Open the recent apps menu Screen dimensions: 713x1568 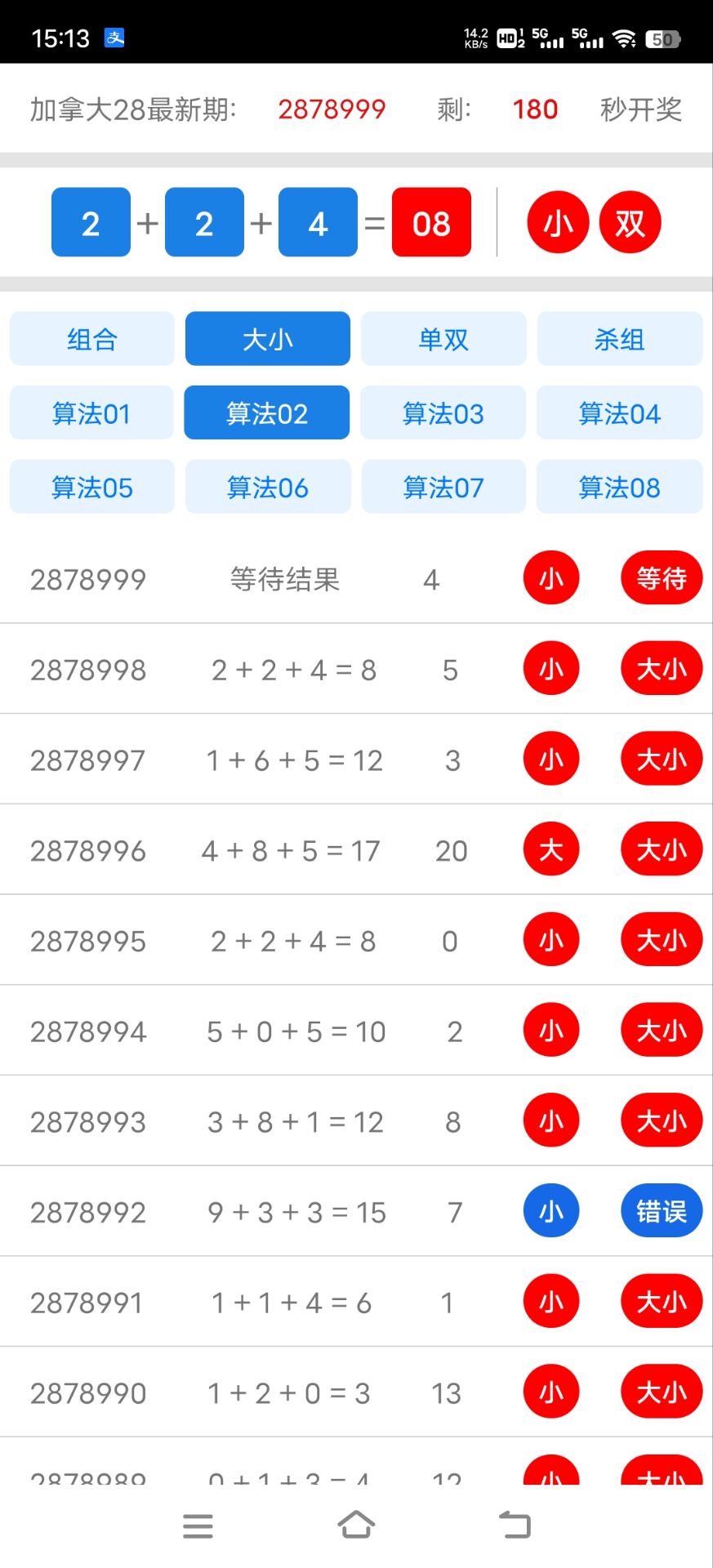(198, 1525)
